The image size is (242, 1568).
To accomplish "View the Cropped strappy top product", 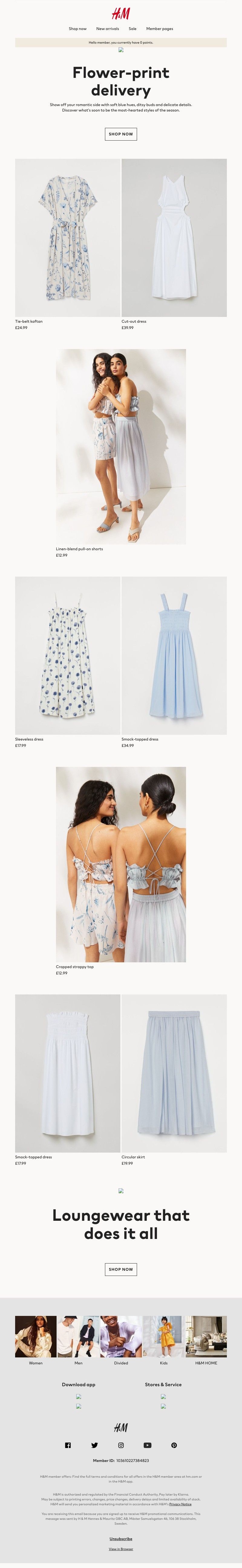I will 121,864.
